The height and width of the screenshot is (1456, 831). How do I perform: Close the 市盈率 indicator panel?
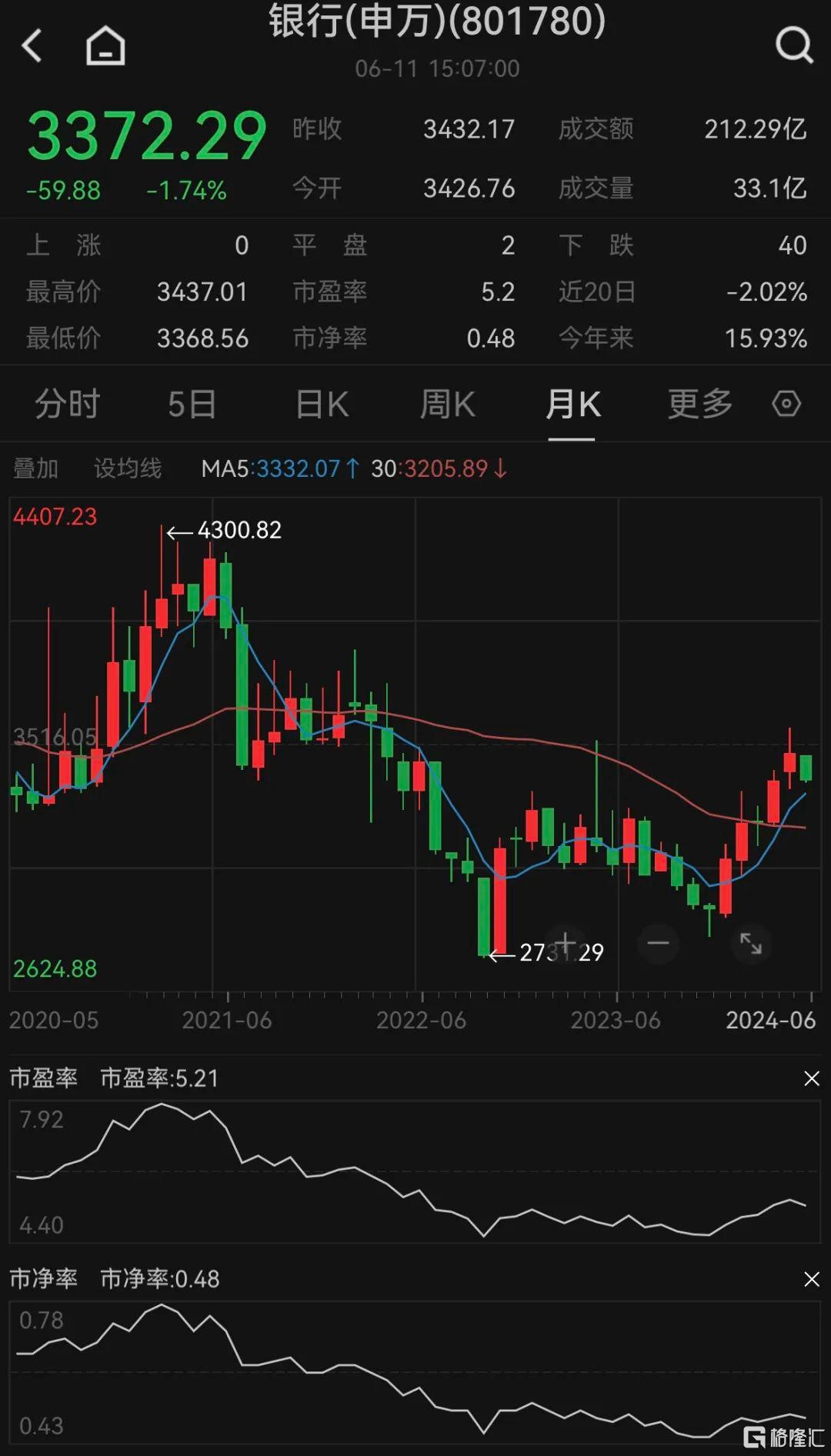point(812,1078)
